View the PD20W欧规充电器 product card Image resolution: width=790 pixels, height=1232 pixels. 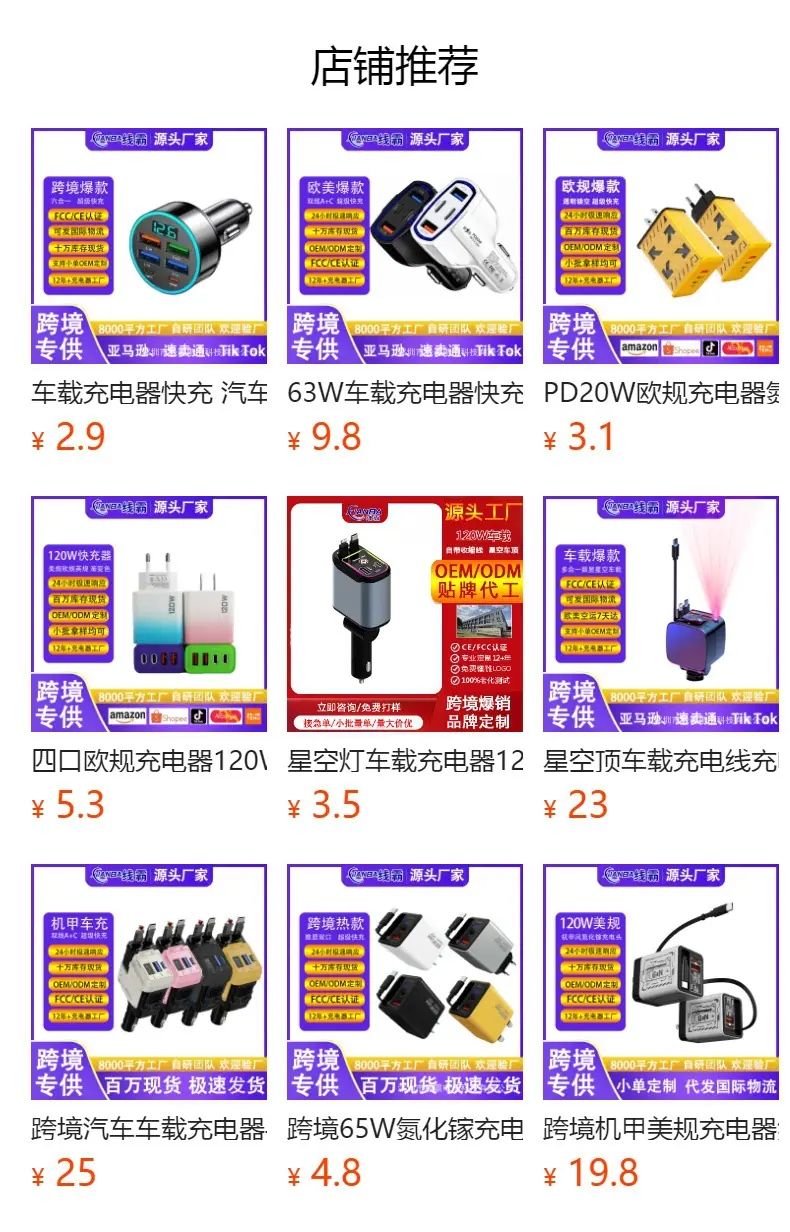(661, 292)
